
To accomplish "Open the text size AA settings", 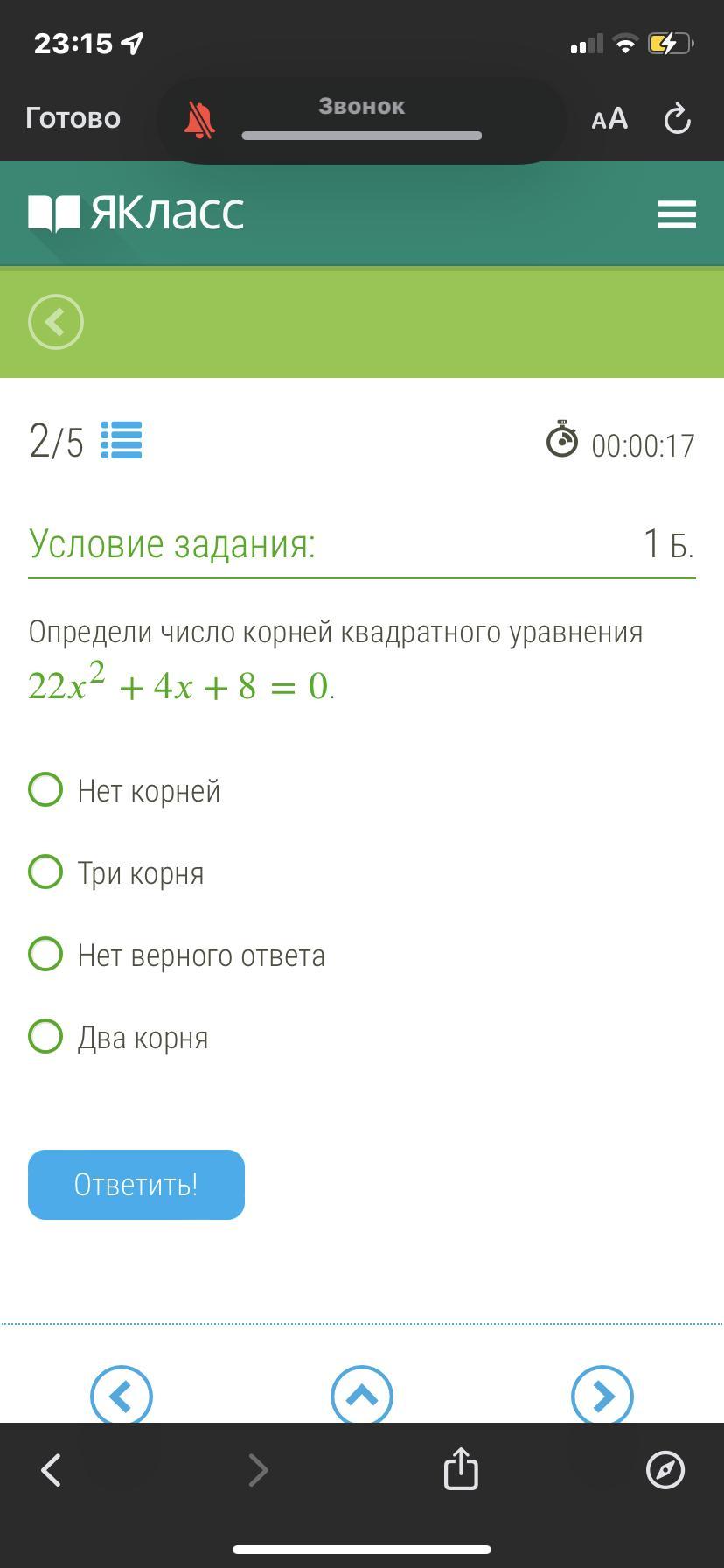I will 609,118.
